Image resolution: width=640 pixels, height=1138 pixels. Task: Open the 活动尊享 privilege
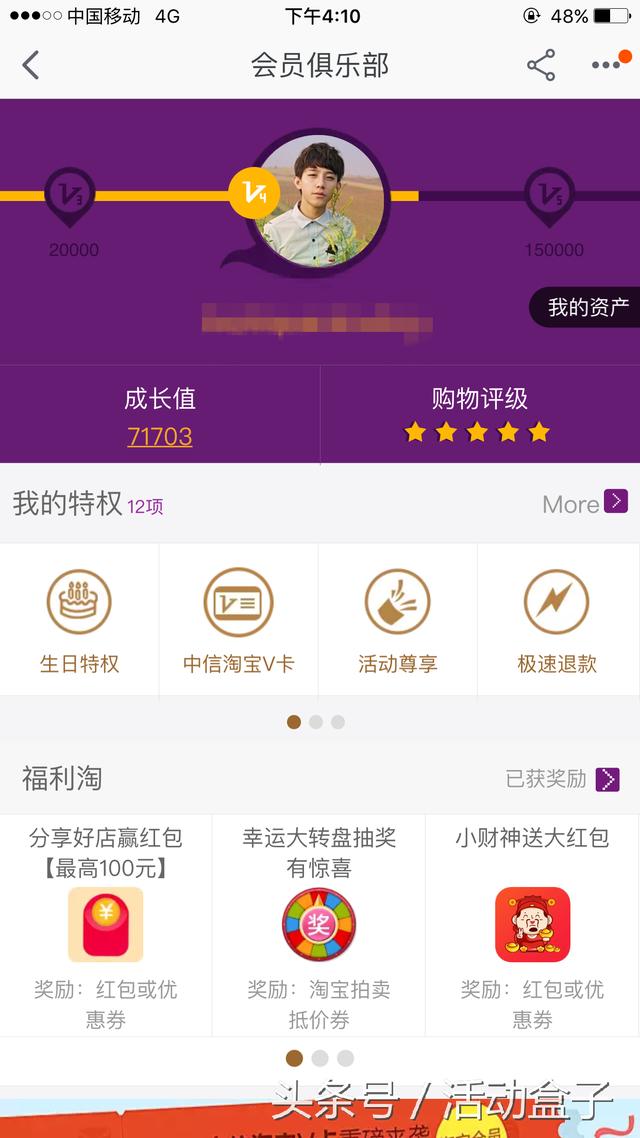(x=398, y=620)
